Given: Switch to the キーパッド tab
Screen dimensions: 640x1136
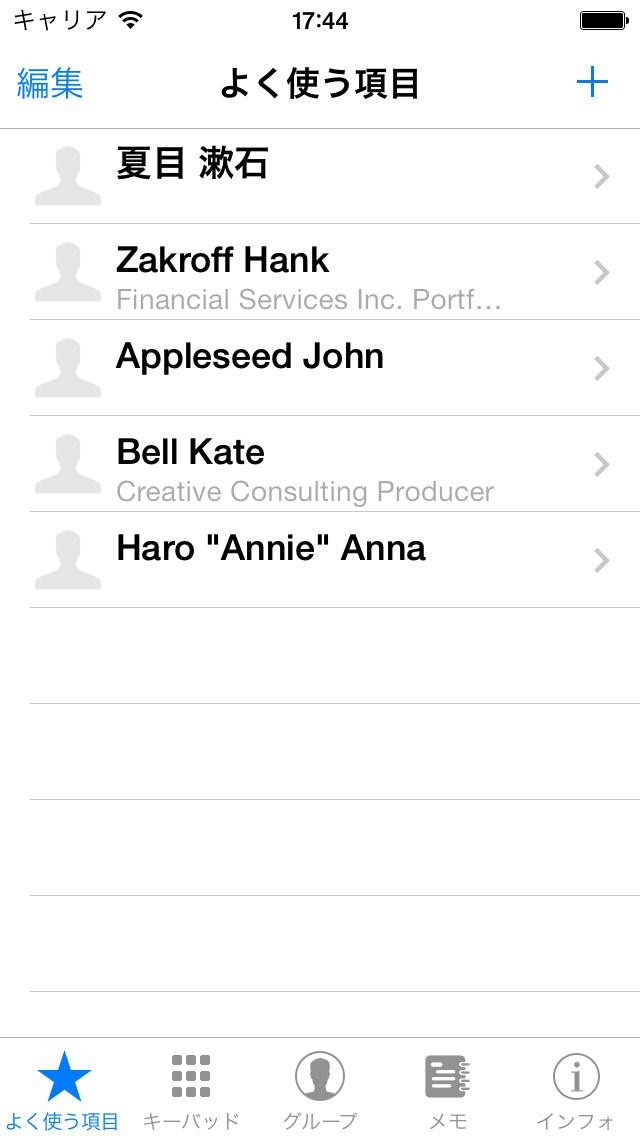Looking at the screenshot, I should pyautogui.click(x=191, y=1088).
